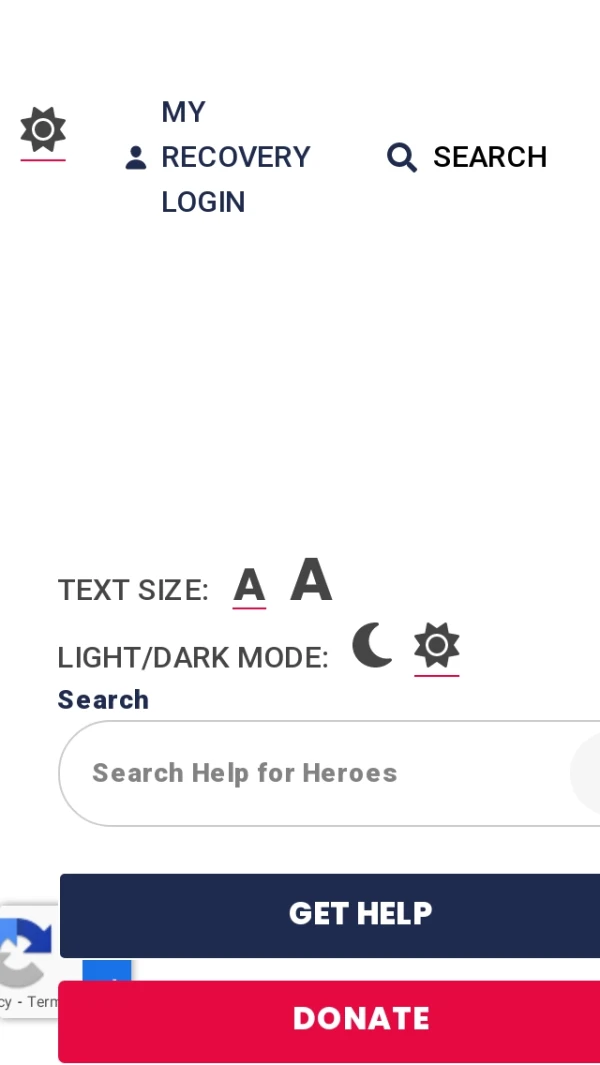
Task: Select the larger text size A
Action: [x=311, y=580]
